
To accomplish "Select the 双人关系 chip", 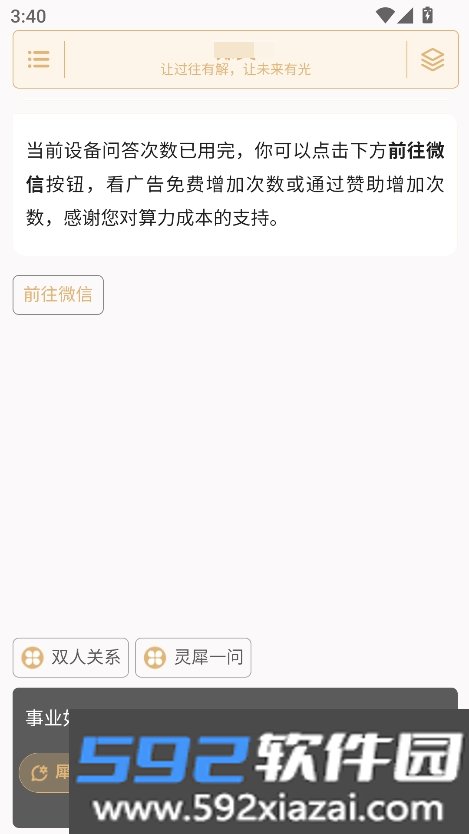I will (x=71, y=657).
